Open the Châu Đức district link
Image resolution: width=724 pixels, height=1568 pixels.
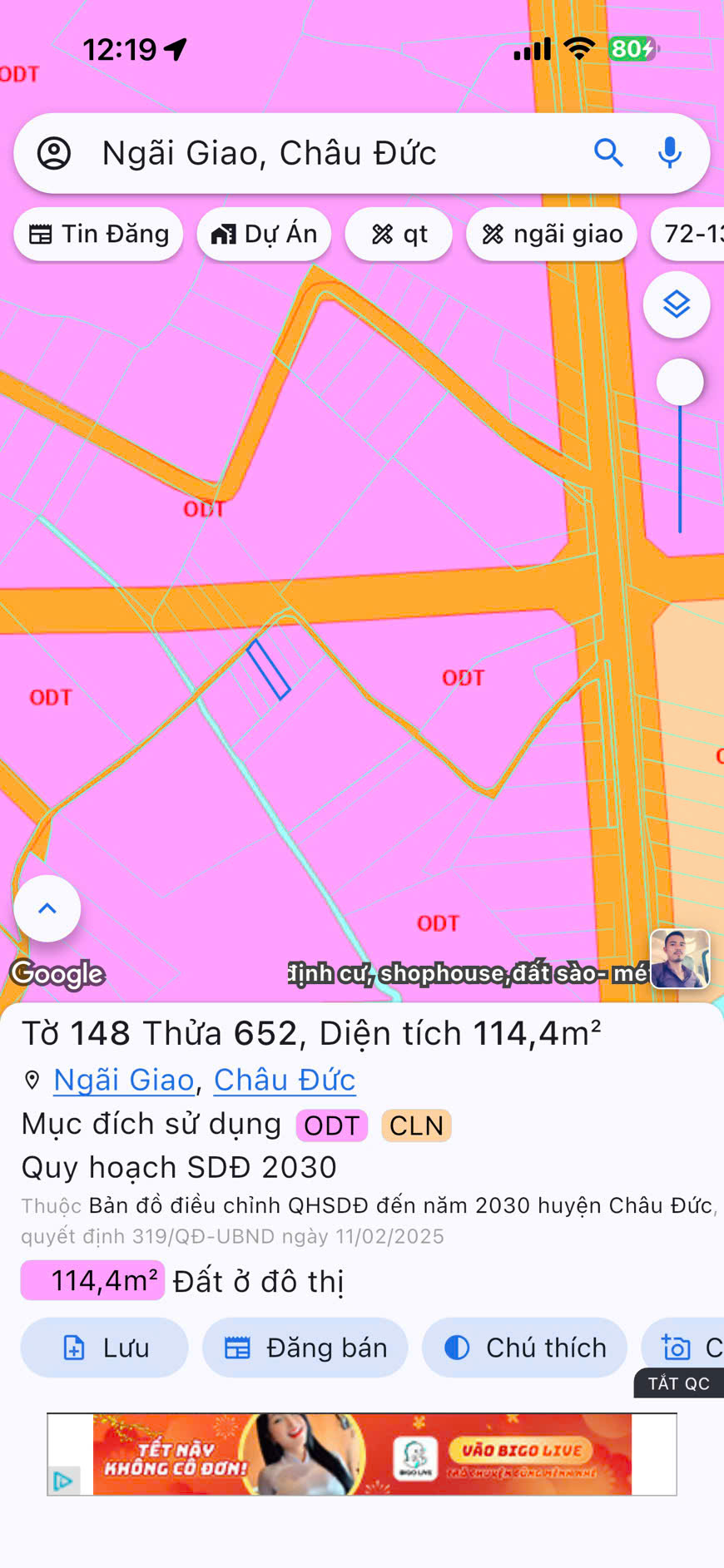point(285,1080)
